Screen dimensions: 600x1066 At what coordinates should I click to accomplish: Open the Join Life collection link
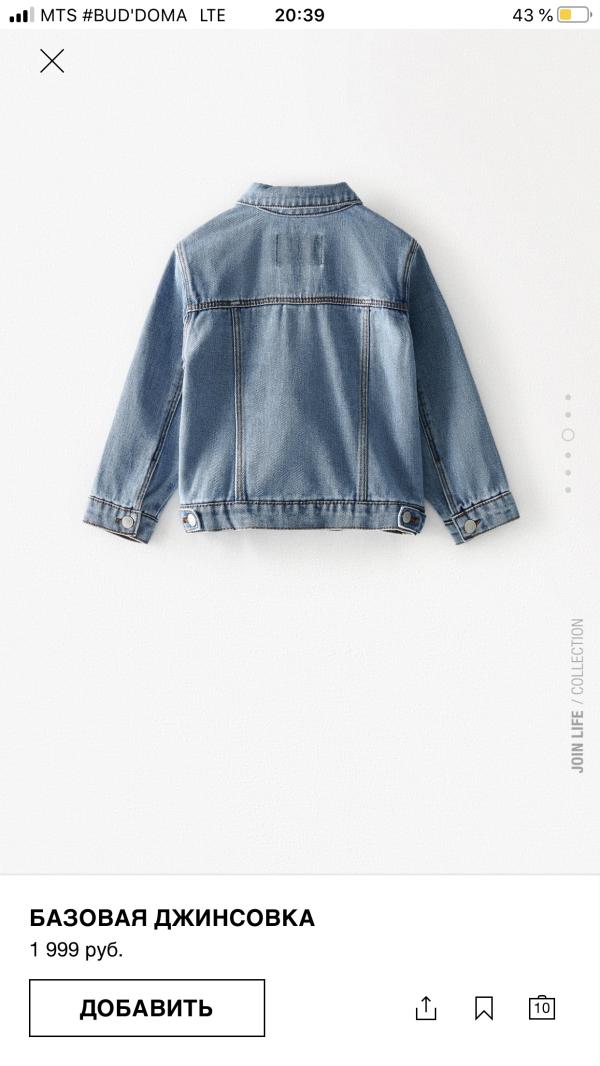tap(577, 695)
